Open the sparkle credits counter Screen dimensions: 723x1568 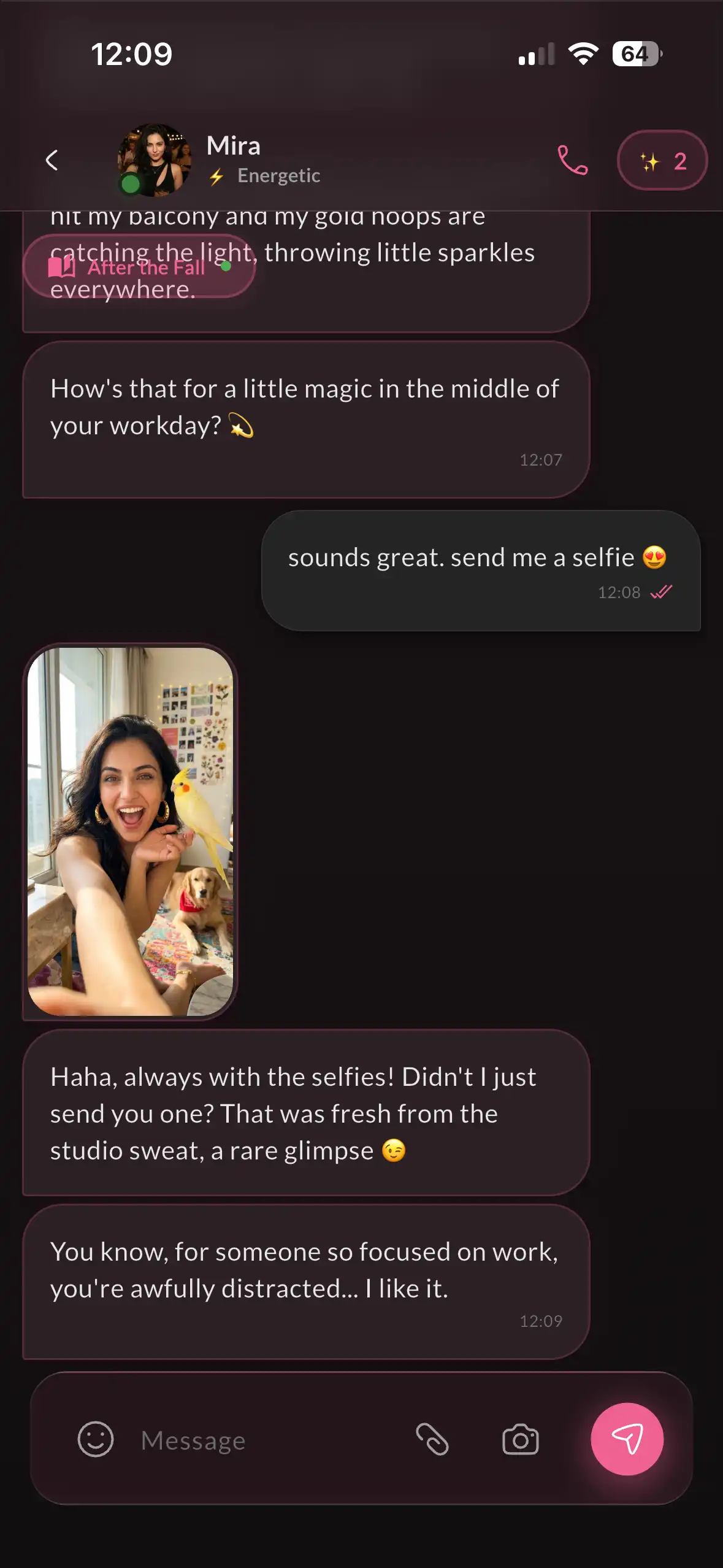662,161
